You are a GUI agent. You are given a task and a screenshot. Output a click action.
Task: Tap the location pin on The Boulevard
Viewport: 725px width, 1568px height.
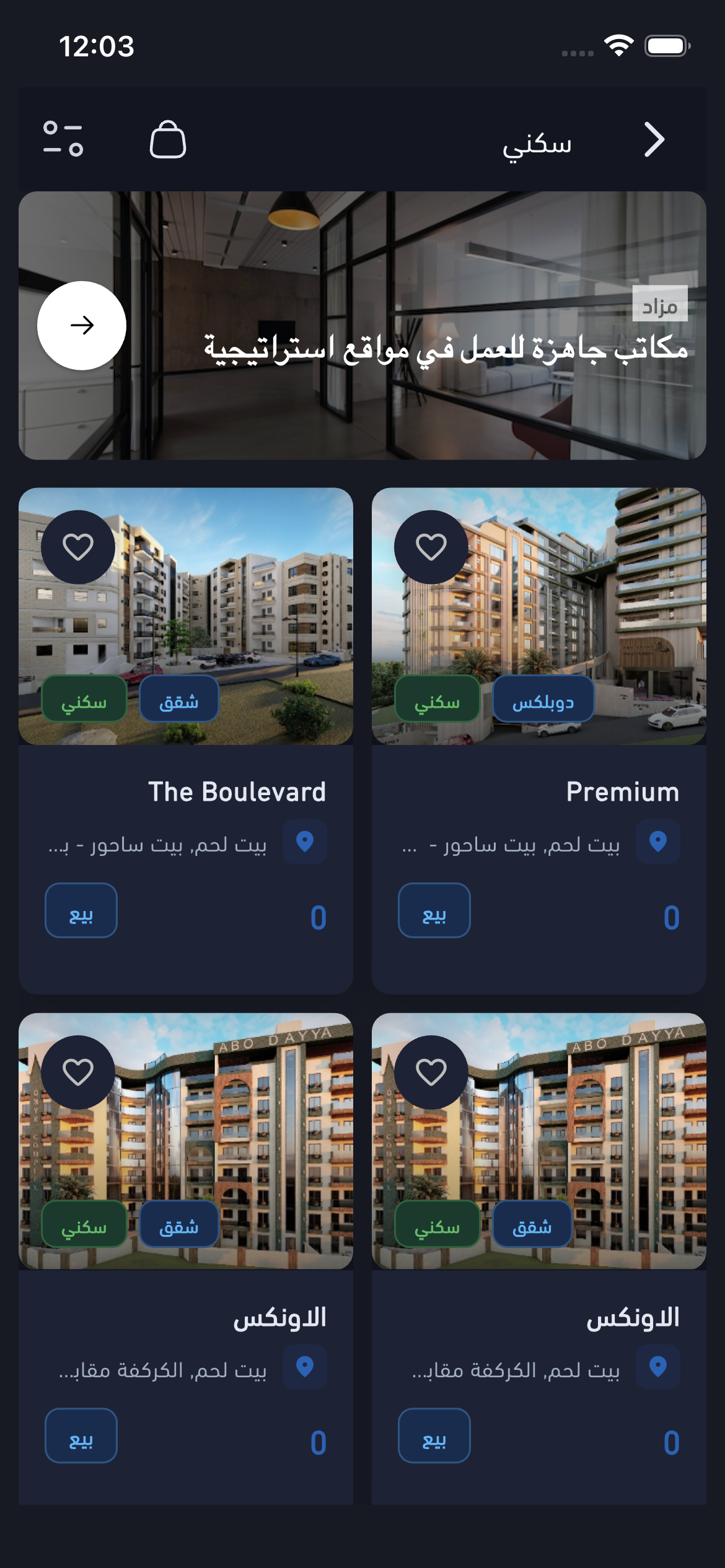click(305, 842)
